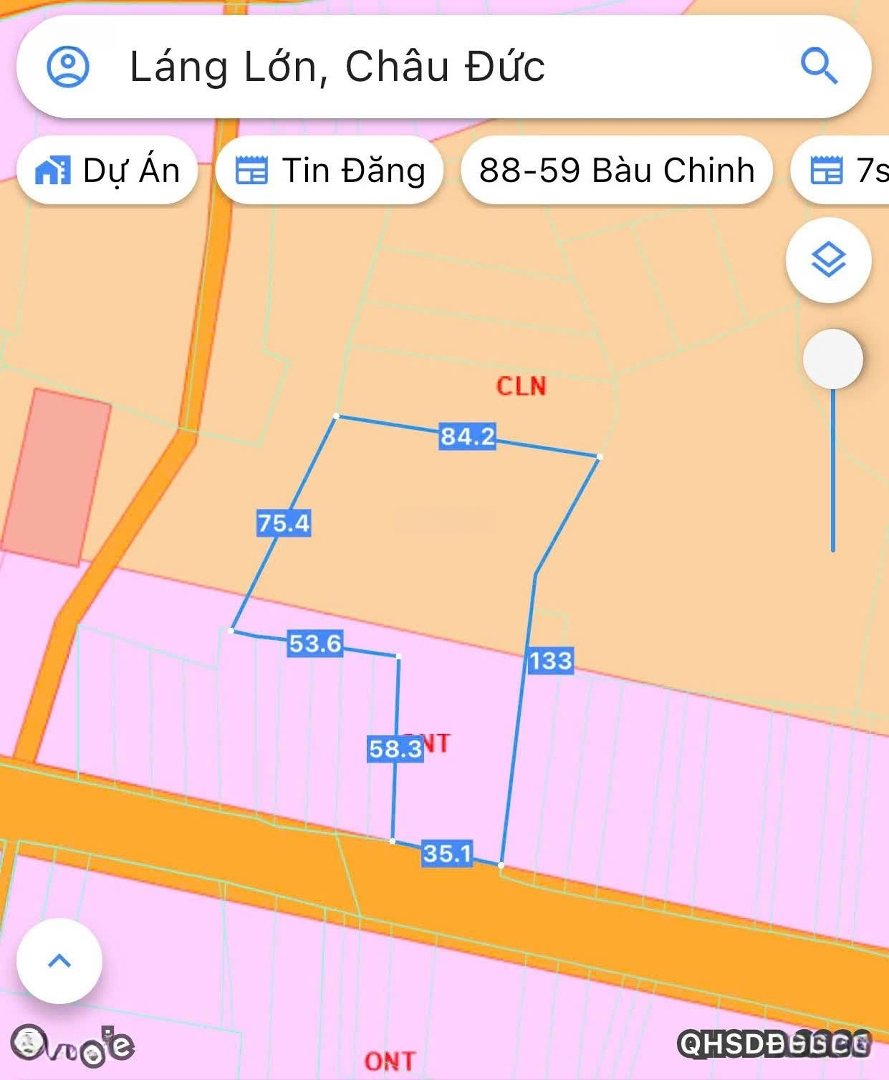Screen dimensions: 889x1080
Task: Click the house icon on the Dự Án chip
Action: tap(52, 170)
